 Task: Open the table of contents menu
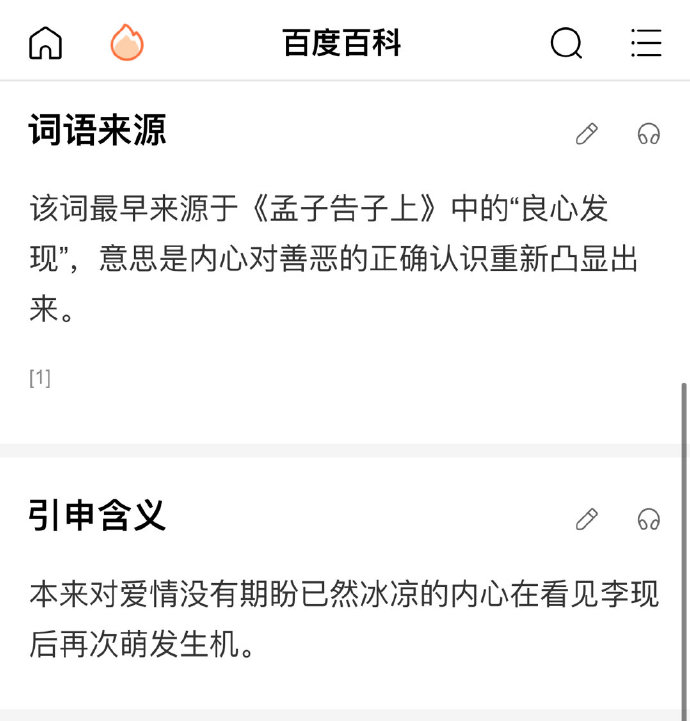pos(646,43)
